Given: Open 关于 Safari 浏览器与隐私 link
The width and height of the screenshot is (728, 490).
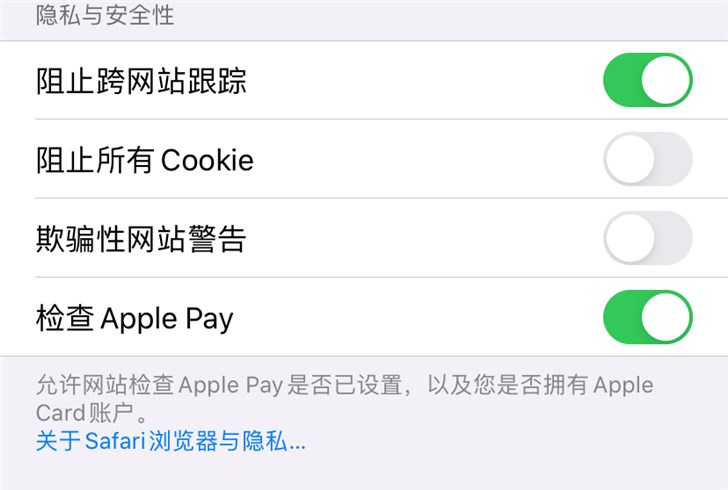Looking at the screenshot, I should point(170,441).
